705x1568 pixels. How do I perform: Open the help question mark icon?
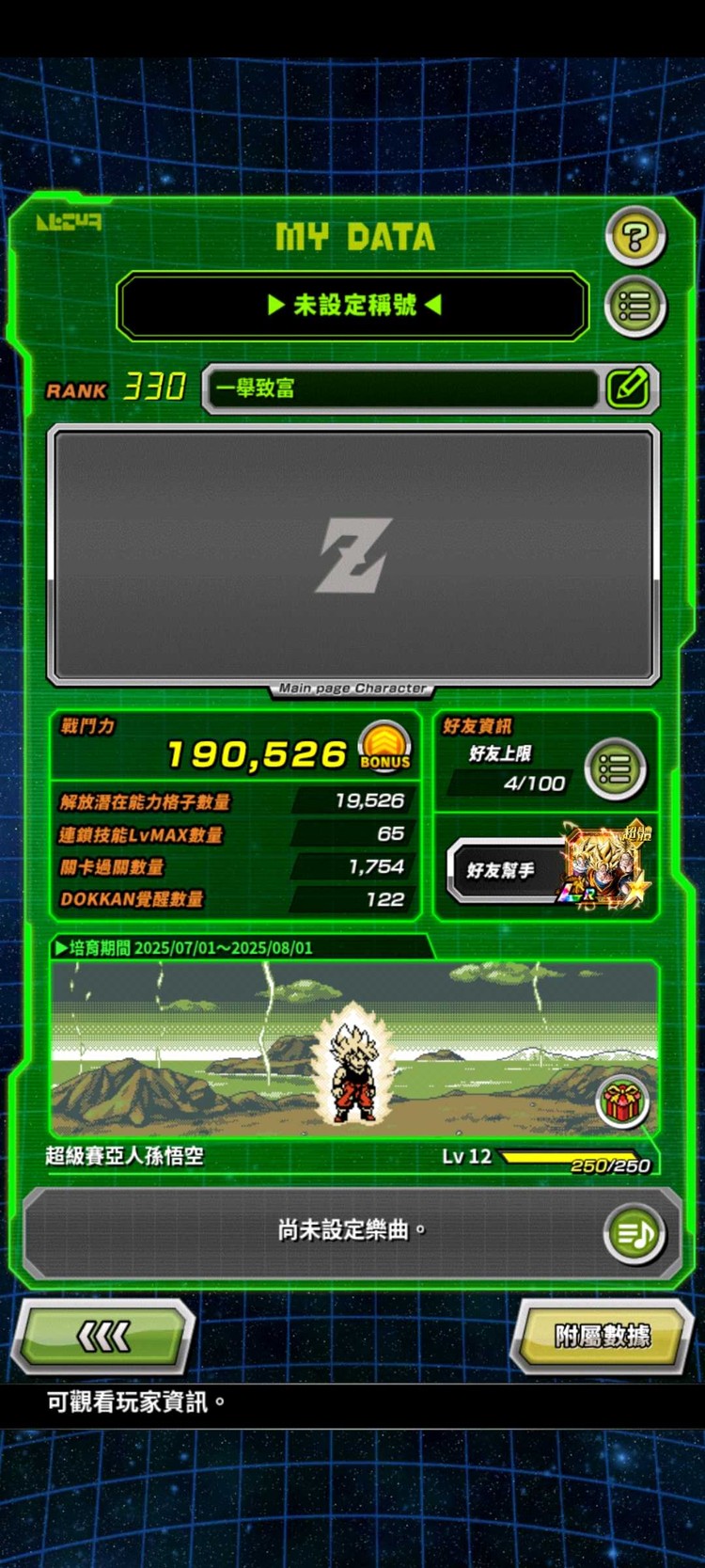pos(635,236)
